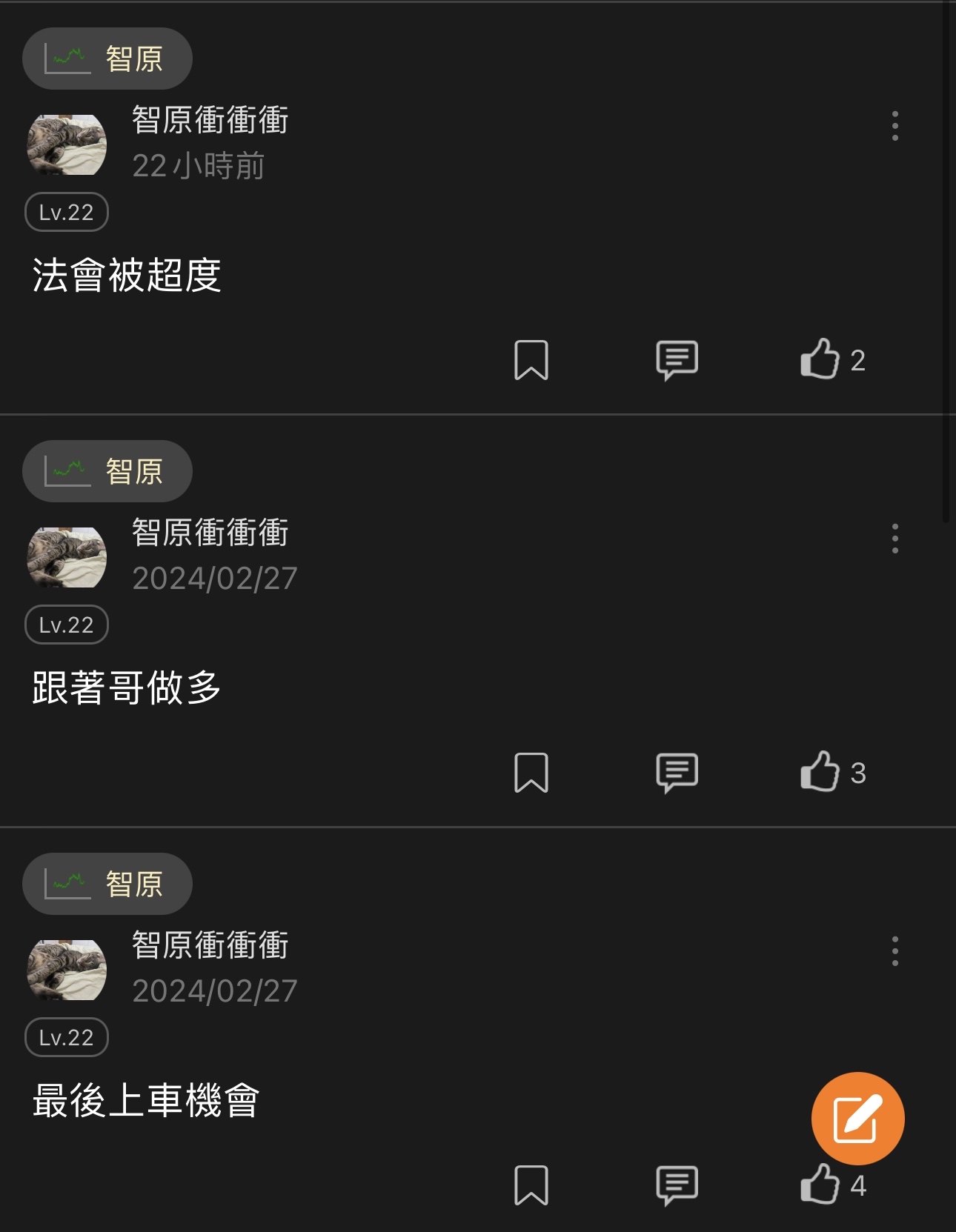This screenshot has height=1232, width=956.
Task: Open comments on the 法會被超度 post
Action: (x=677, y=360)
